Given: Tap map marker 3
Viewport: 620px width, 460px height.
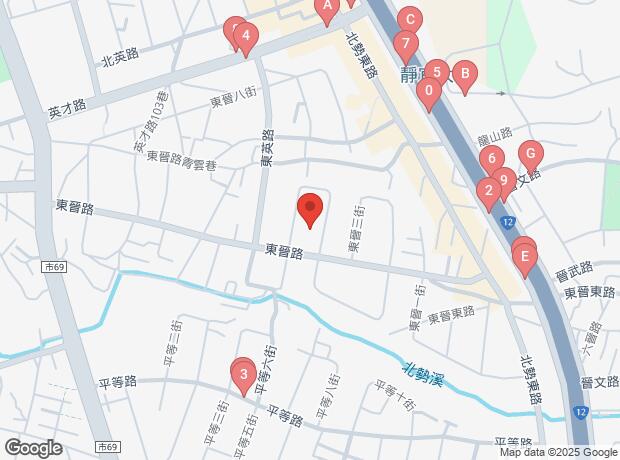Looking at the screenshot, I should pyautogui.click(x=243, y=376).
